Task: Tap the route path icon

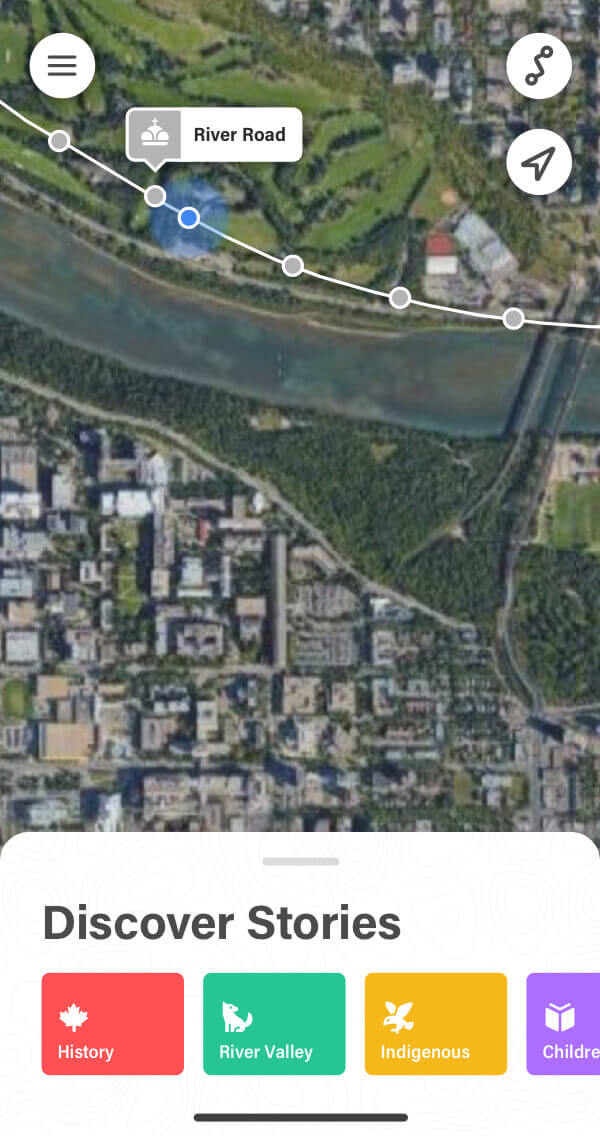Action: [538, 66]
